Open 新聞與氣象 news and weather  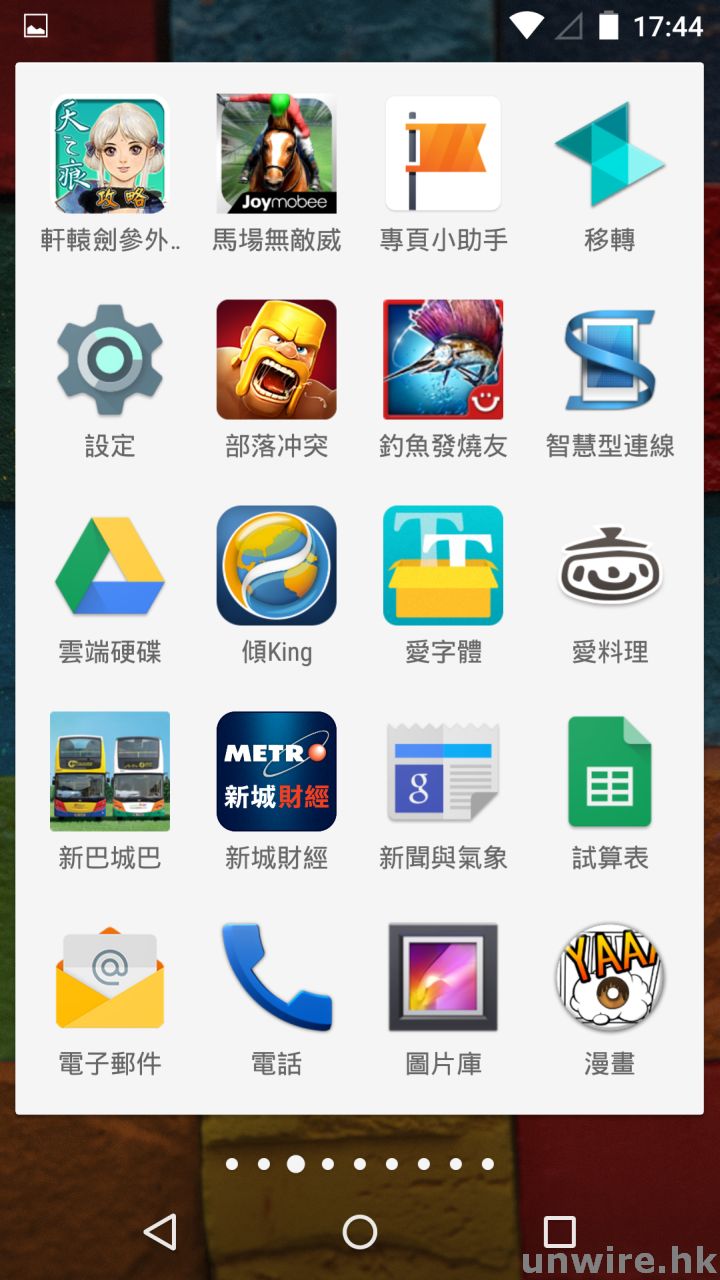point(443,772)
